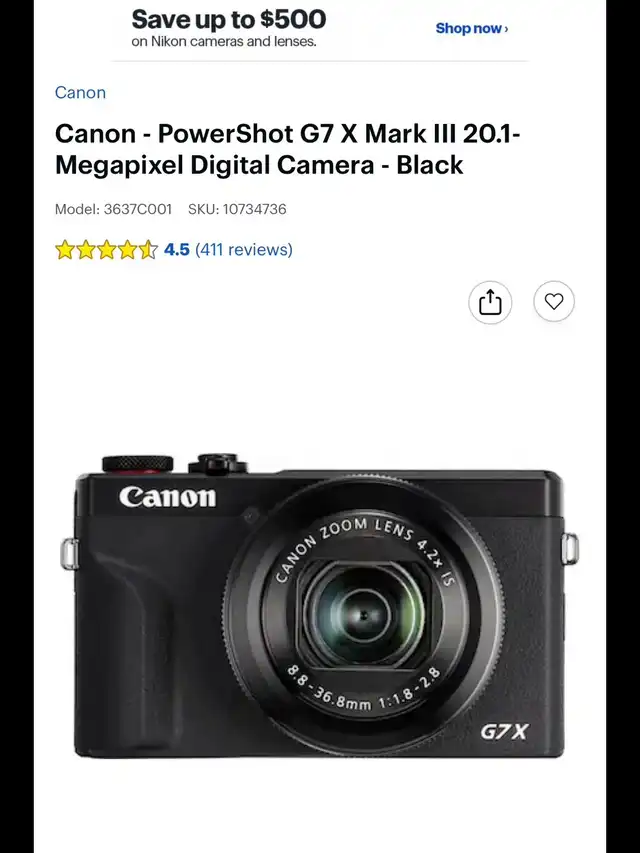View the 411 reviews
Image resolution: width=640 pixels, height=853 pixels.
243,249
